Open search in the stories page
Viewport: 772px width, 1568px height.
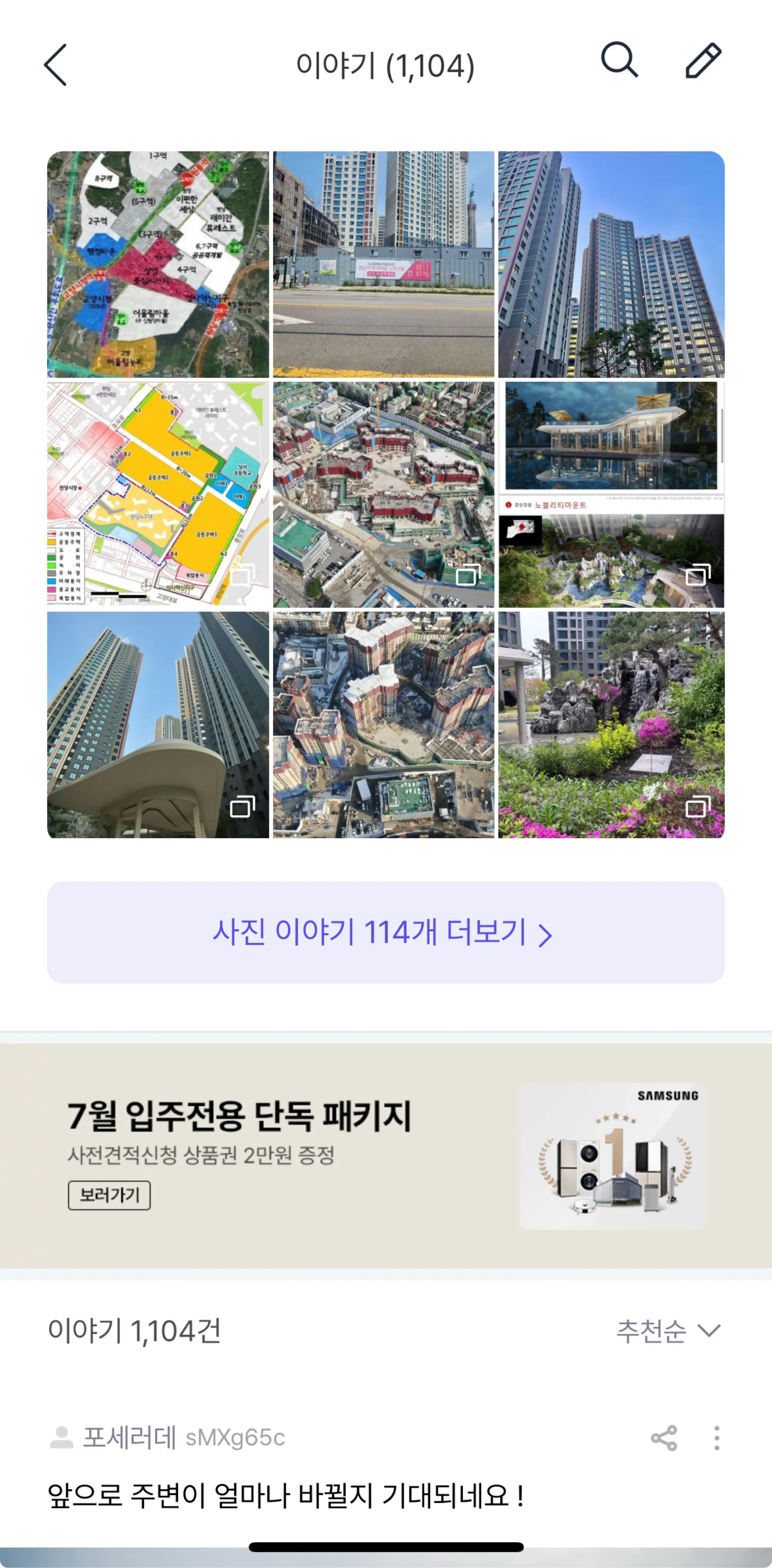pyautogui.click(x=619, y=60)
